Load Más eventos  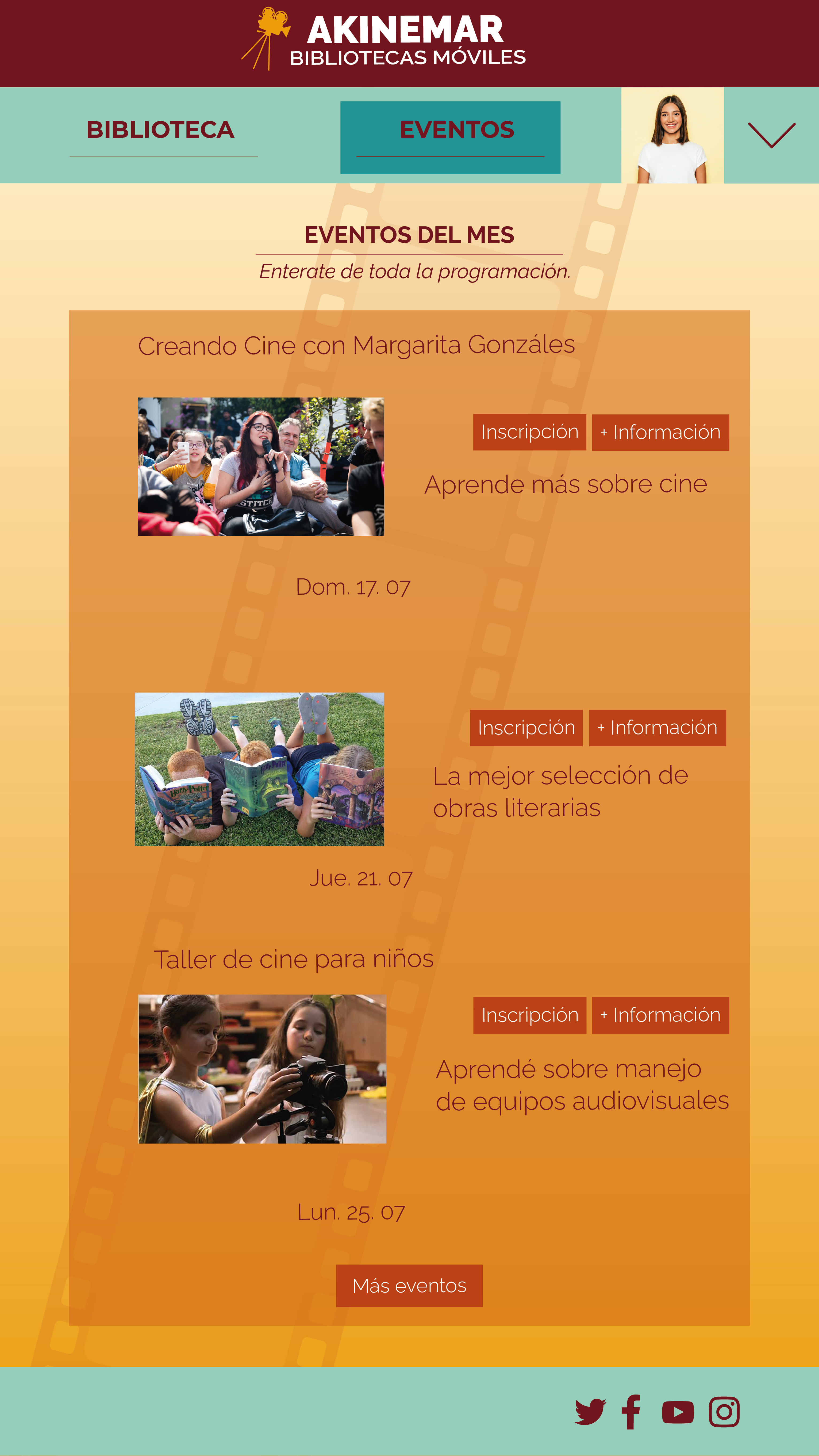(x=409, y=1286)
